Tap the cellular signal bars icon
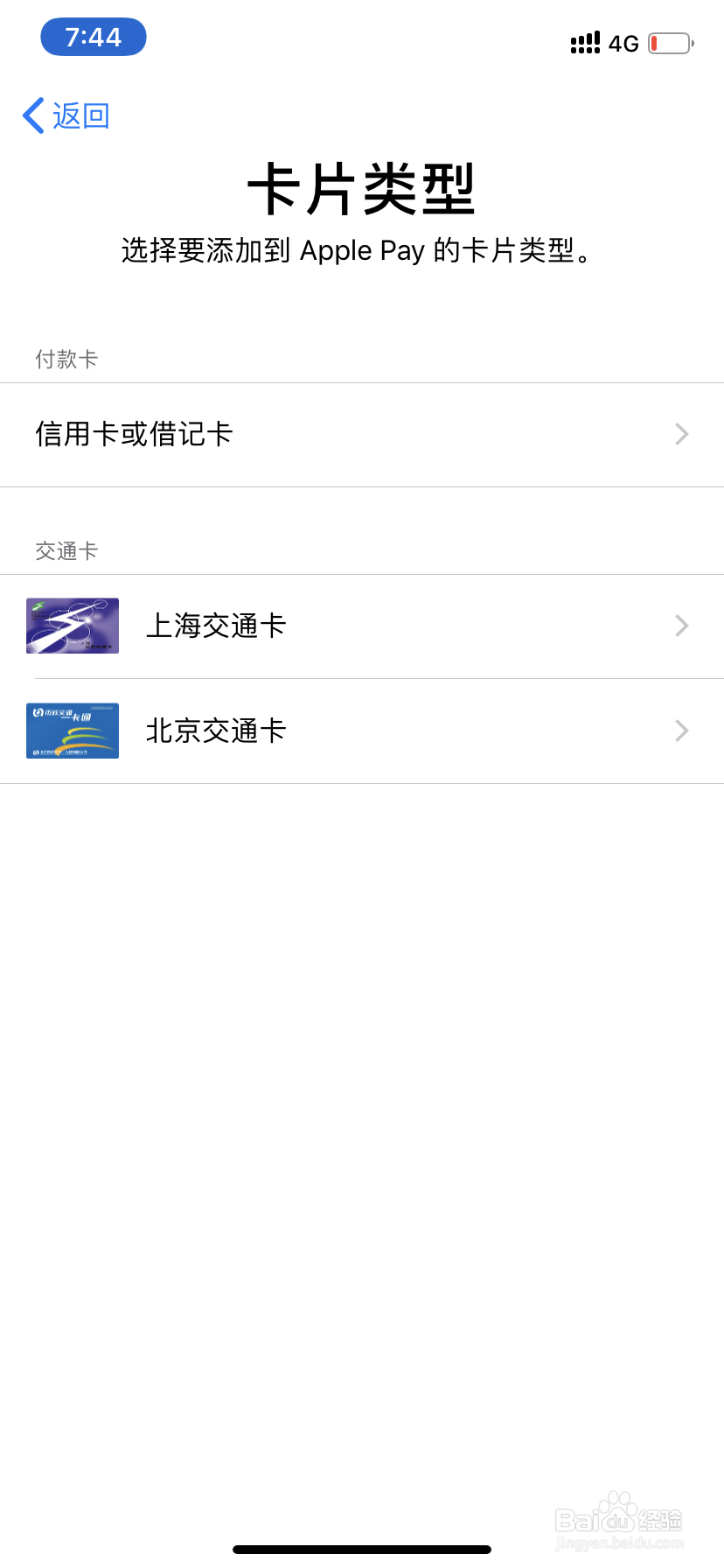This screenshot has width=724, height=1568. click(585, 42)
